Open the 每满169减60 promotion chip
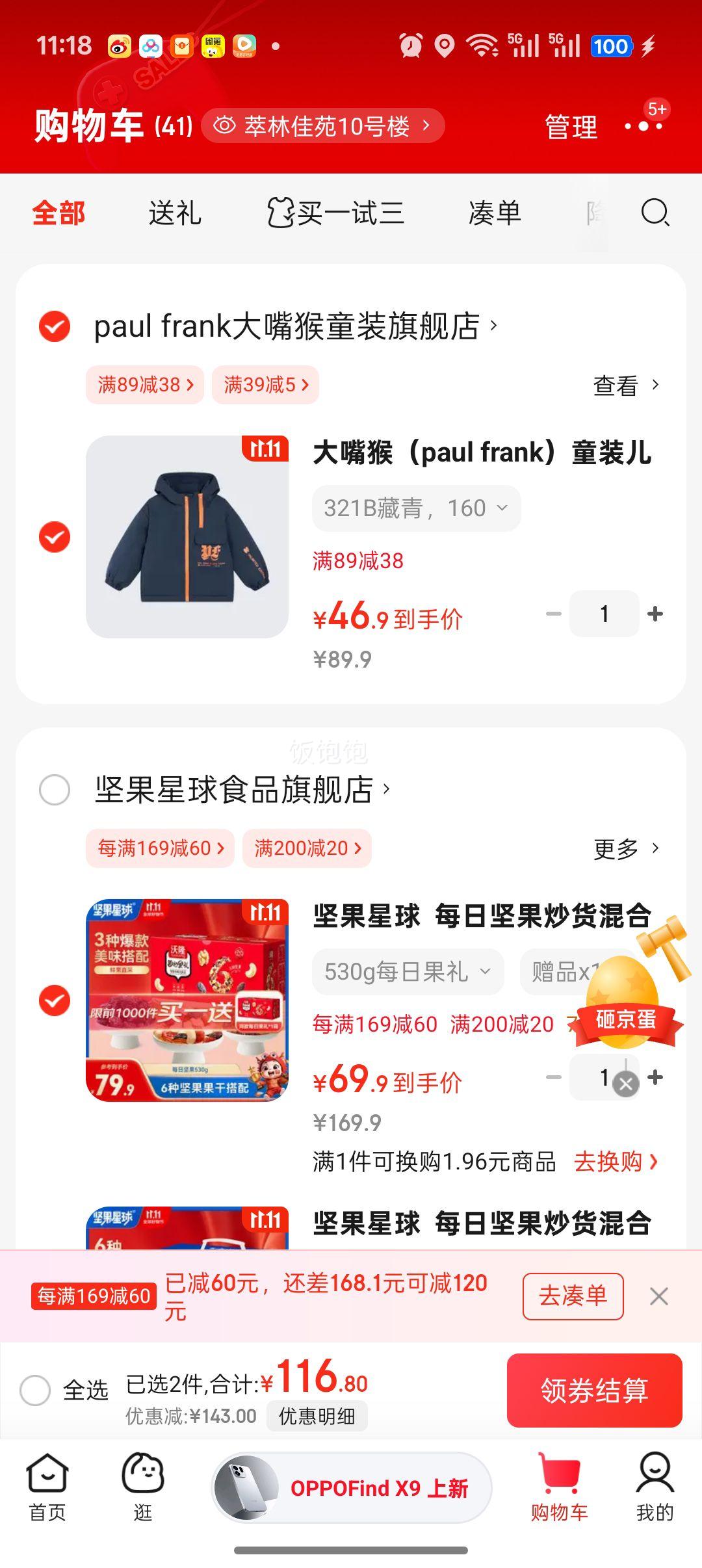This screenshot has height=1568, width=702. pyautogui.click(x=160, y=848)
